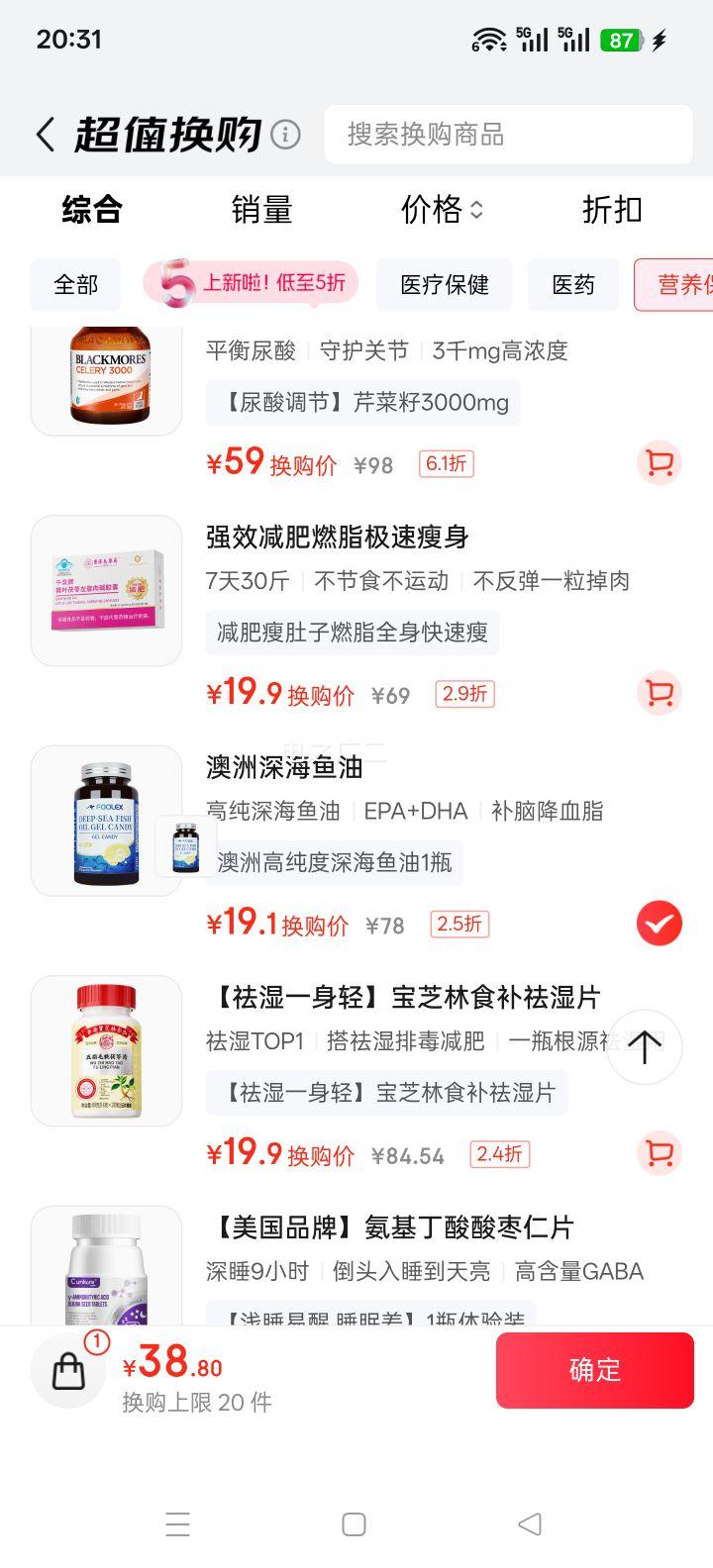Deselect the 澳洲深海鱼油 checkmark

click(659, 925)
